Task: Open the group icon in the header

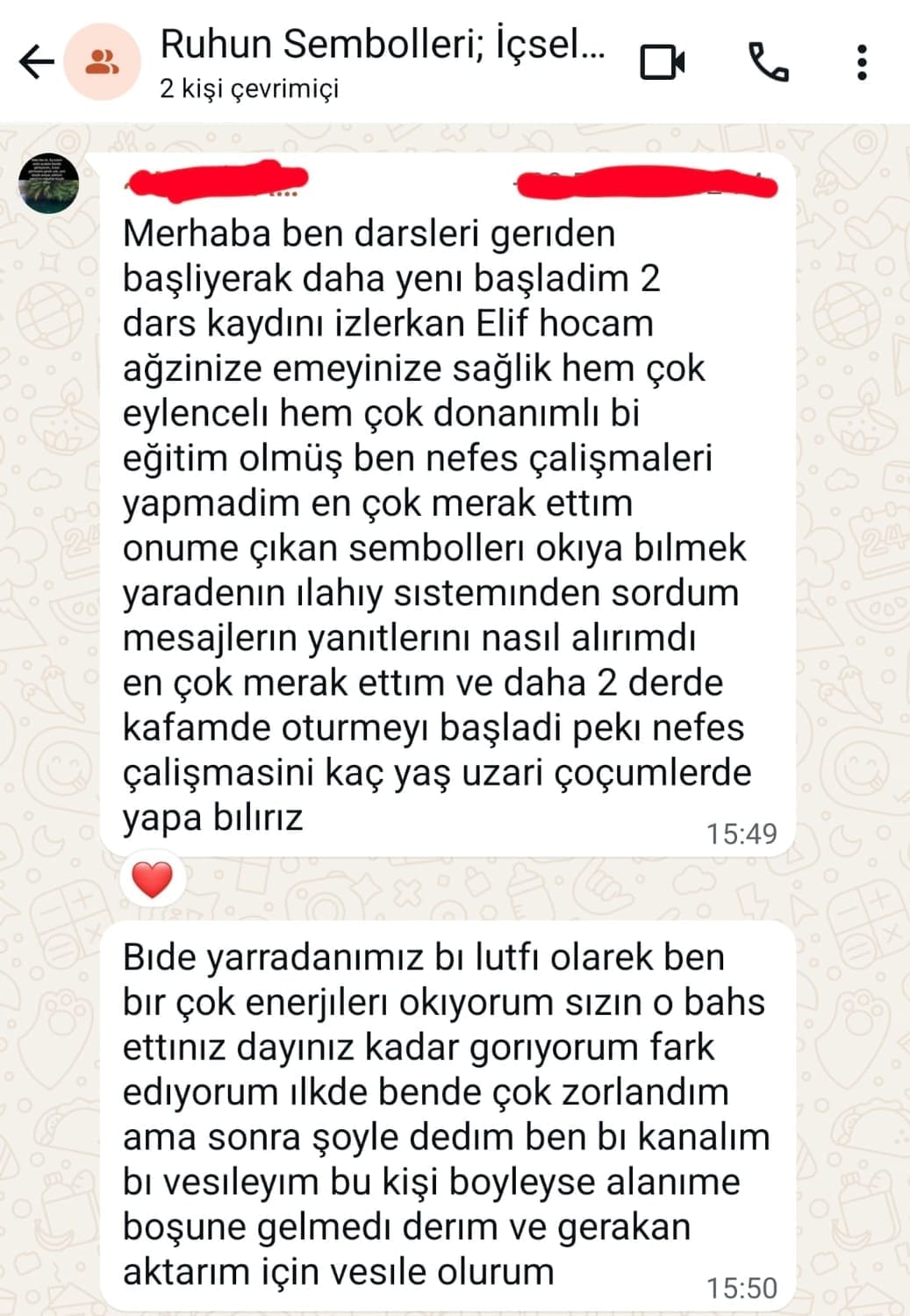Action: pos(104,62)
